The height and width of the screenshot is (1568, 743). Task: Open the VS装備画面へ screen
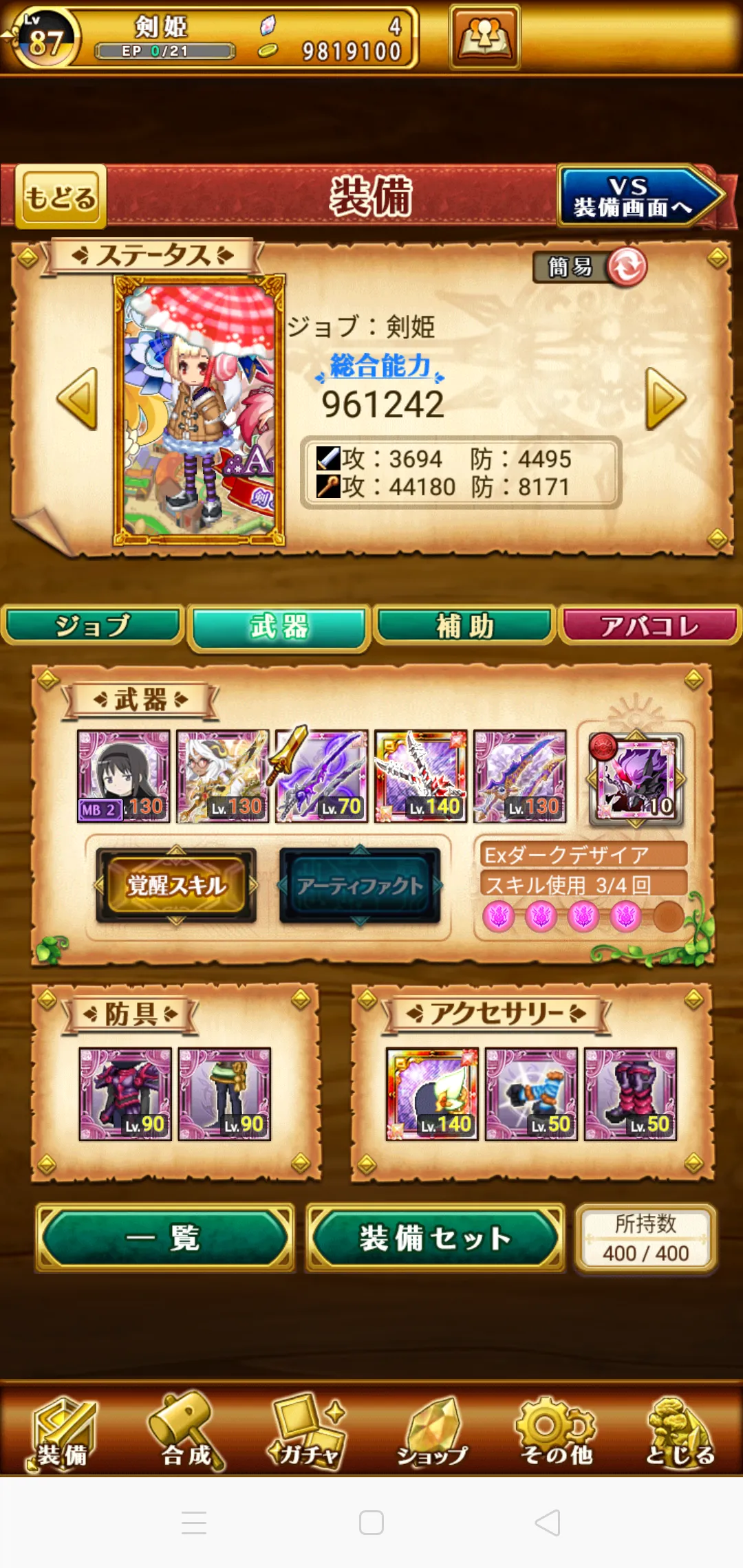pos(636,197)
